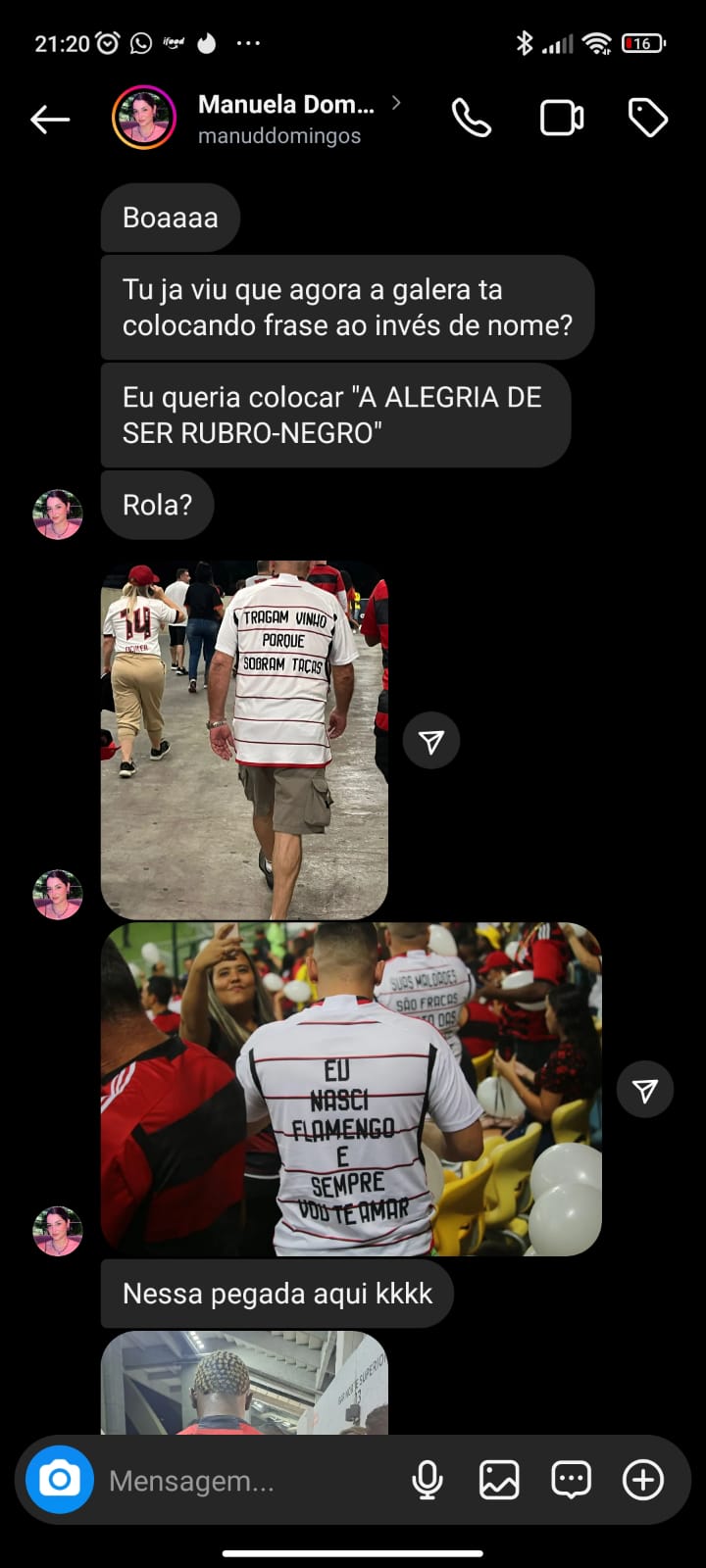Open more options plus button
This screenshot has height=1568, width=706.
(643, 1480)
